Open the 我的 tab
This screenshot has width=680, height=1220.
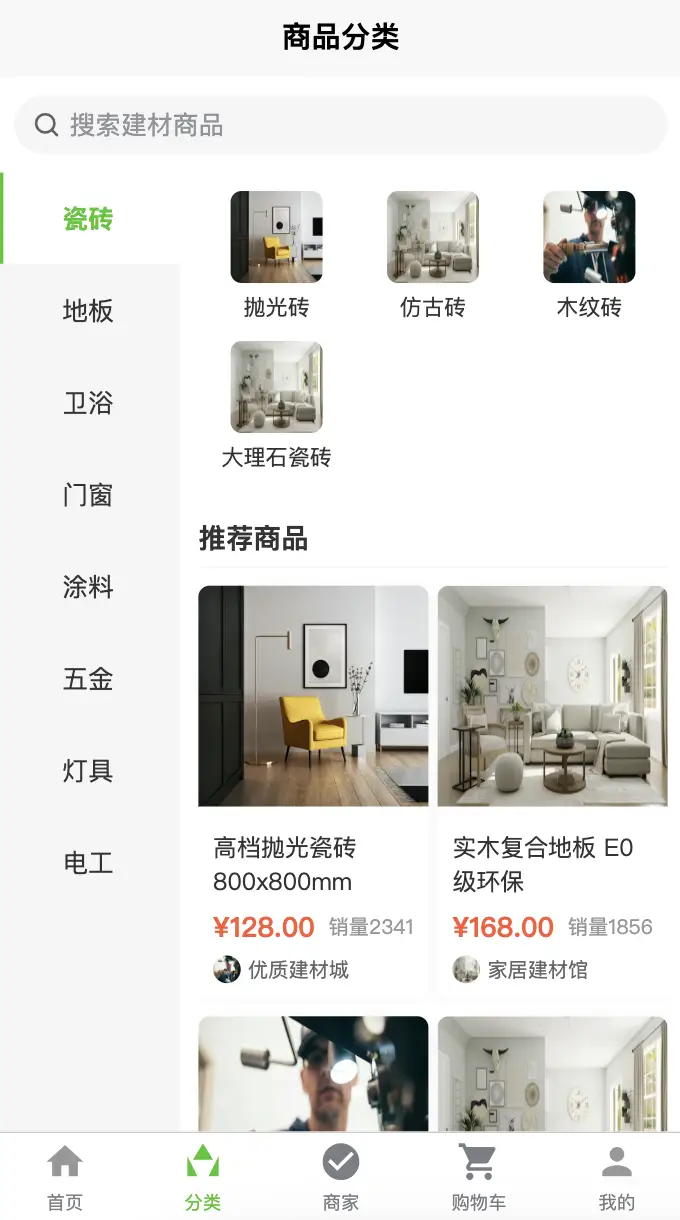tap(616, 1177)
